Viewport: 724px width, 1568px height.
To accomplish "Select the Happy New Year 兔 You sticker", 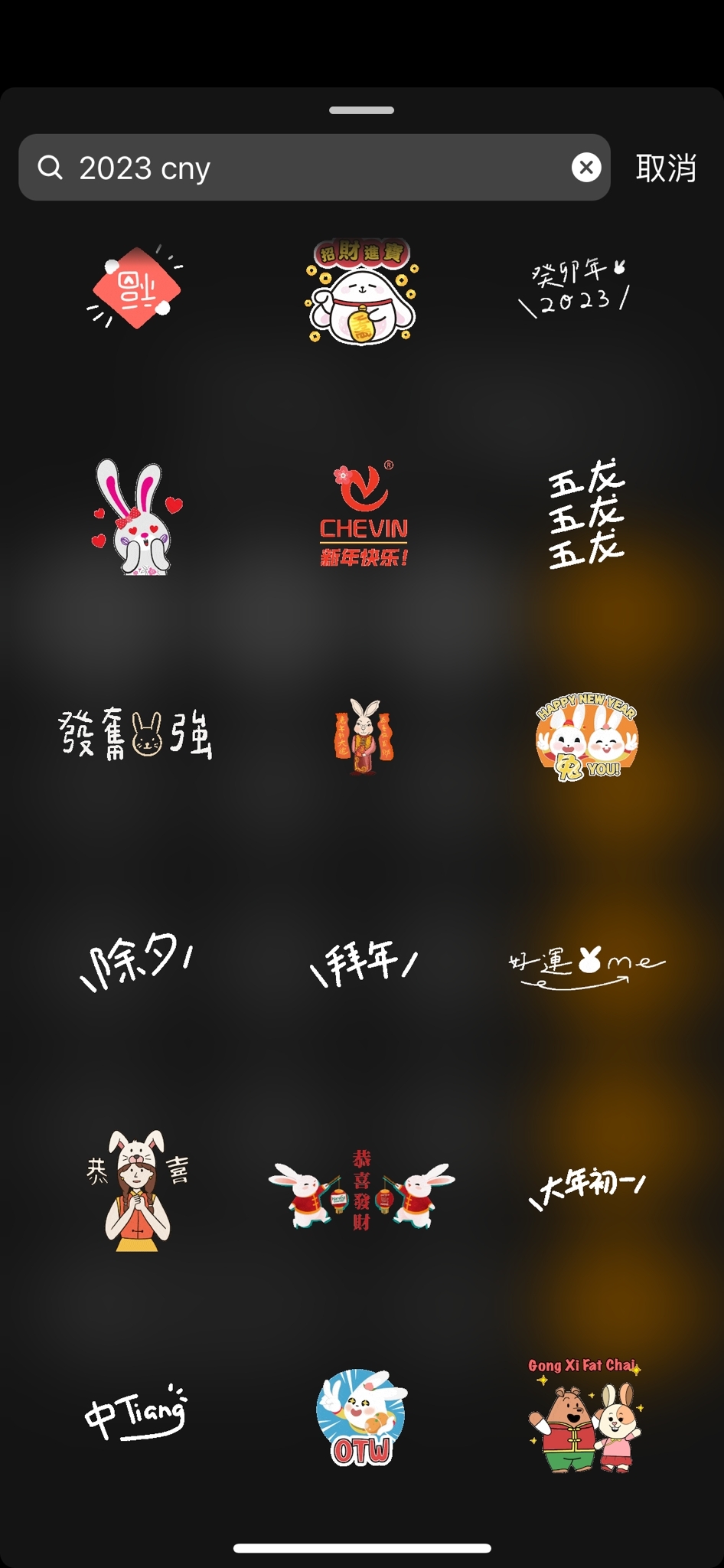I will (x=587, y=737).
